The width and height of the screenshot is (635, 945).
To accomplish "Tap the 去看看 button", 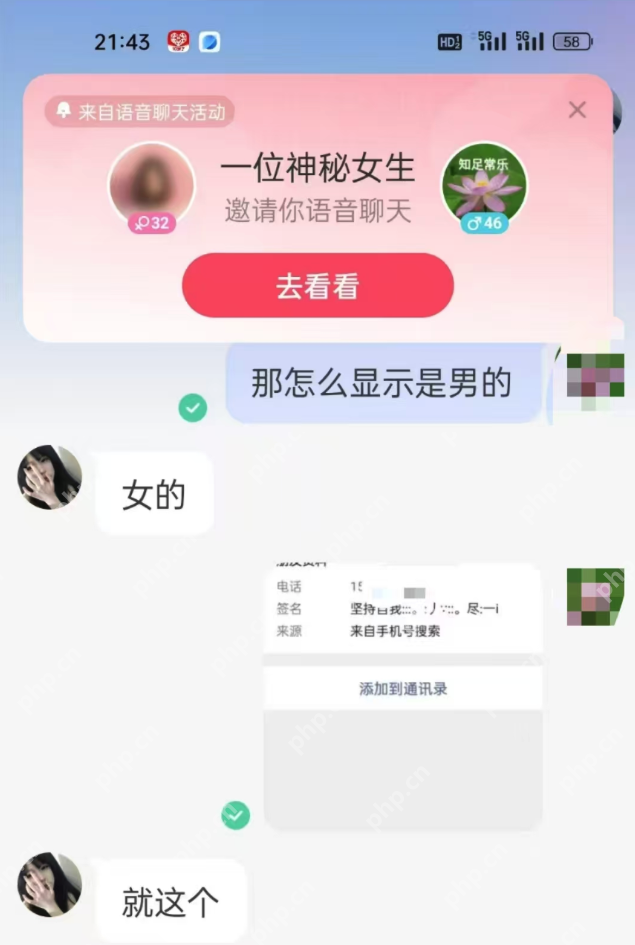I will (318, 286).
